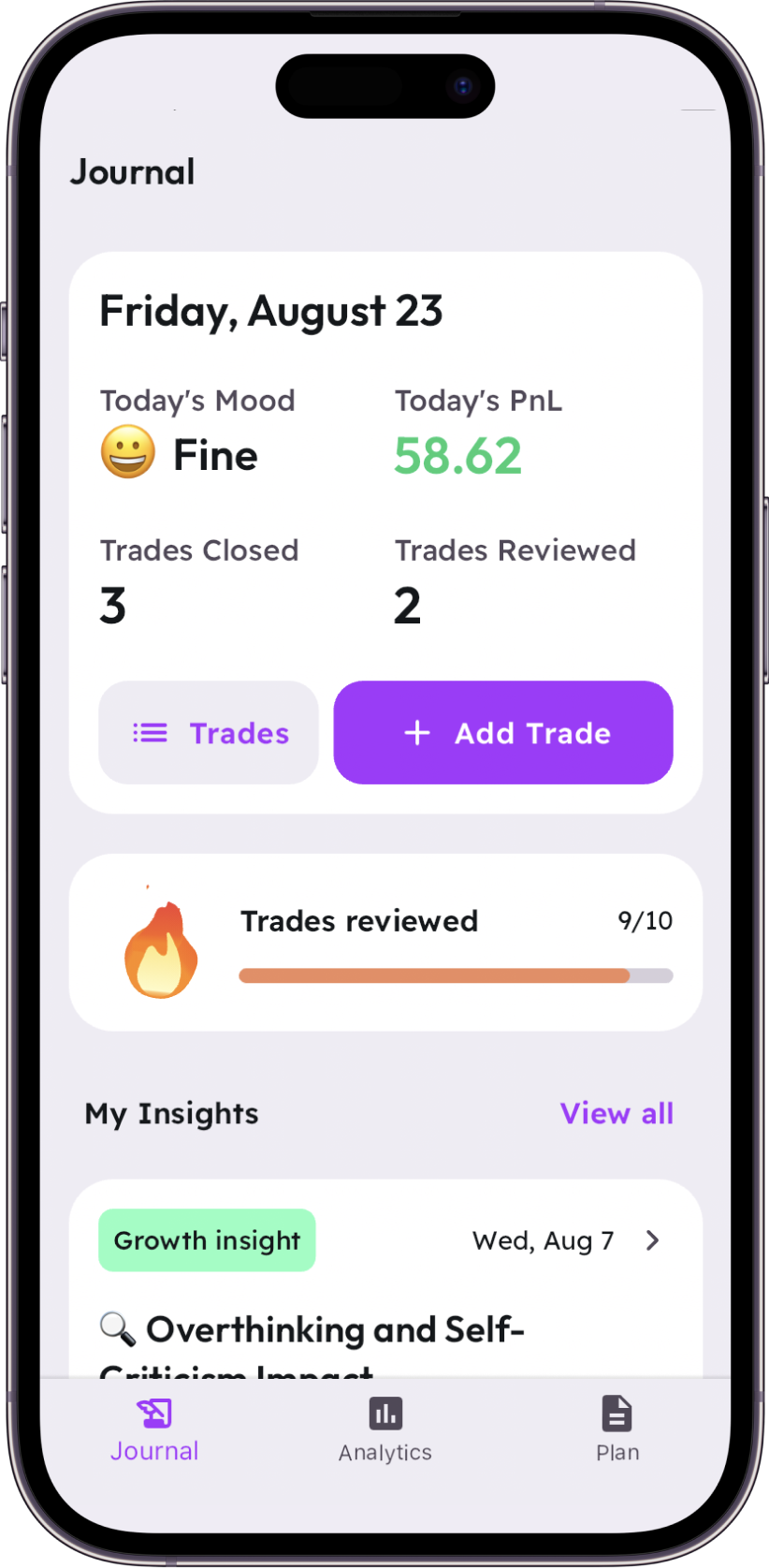This screenshot has height=1568, width=769.
Task: Select the Journal tab
Action: click(154, 1429)
